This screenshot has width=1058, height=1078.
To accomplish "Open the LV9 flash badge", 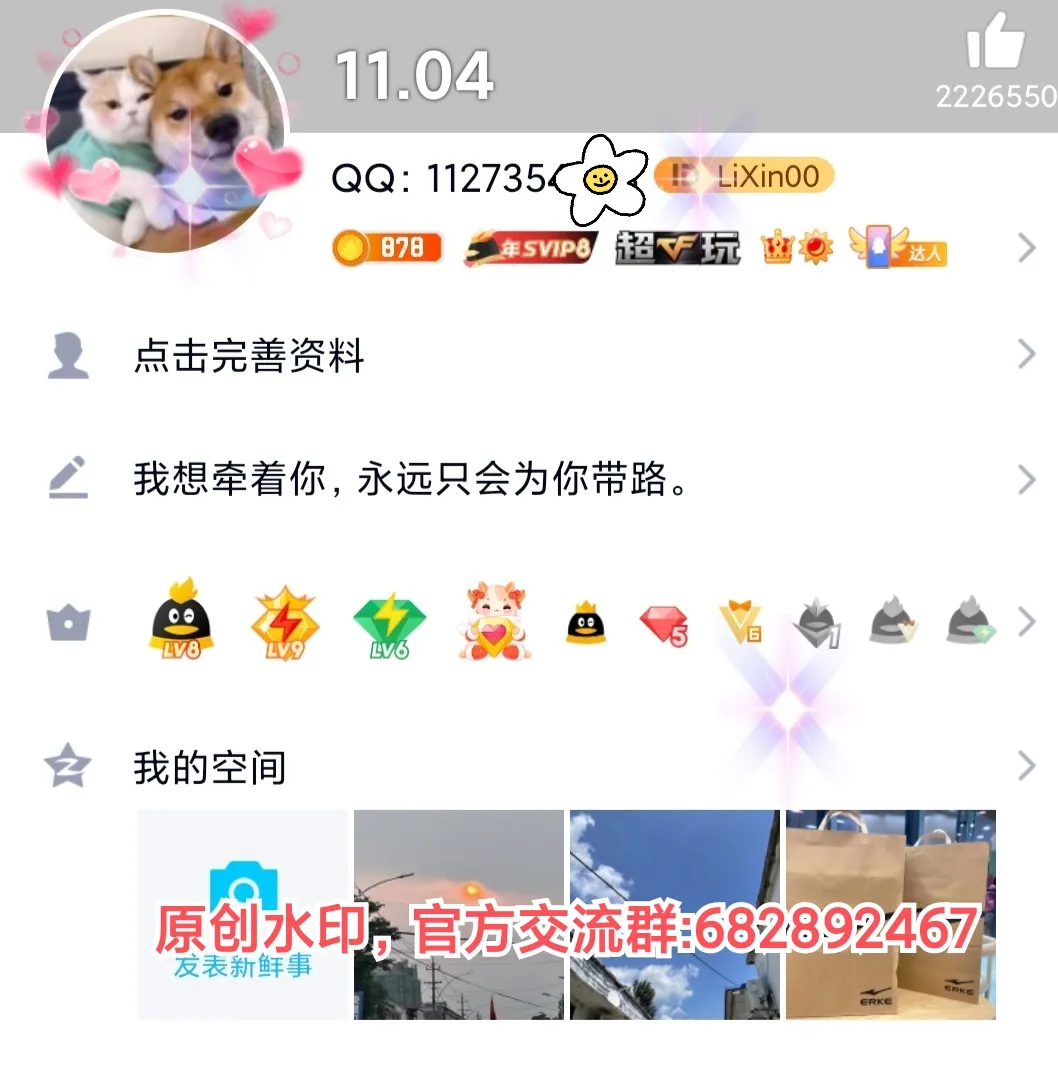I will [x=284, y=622].
